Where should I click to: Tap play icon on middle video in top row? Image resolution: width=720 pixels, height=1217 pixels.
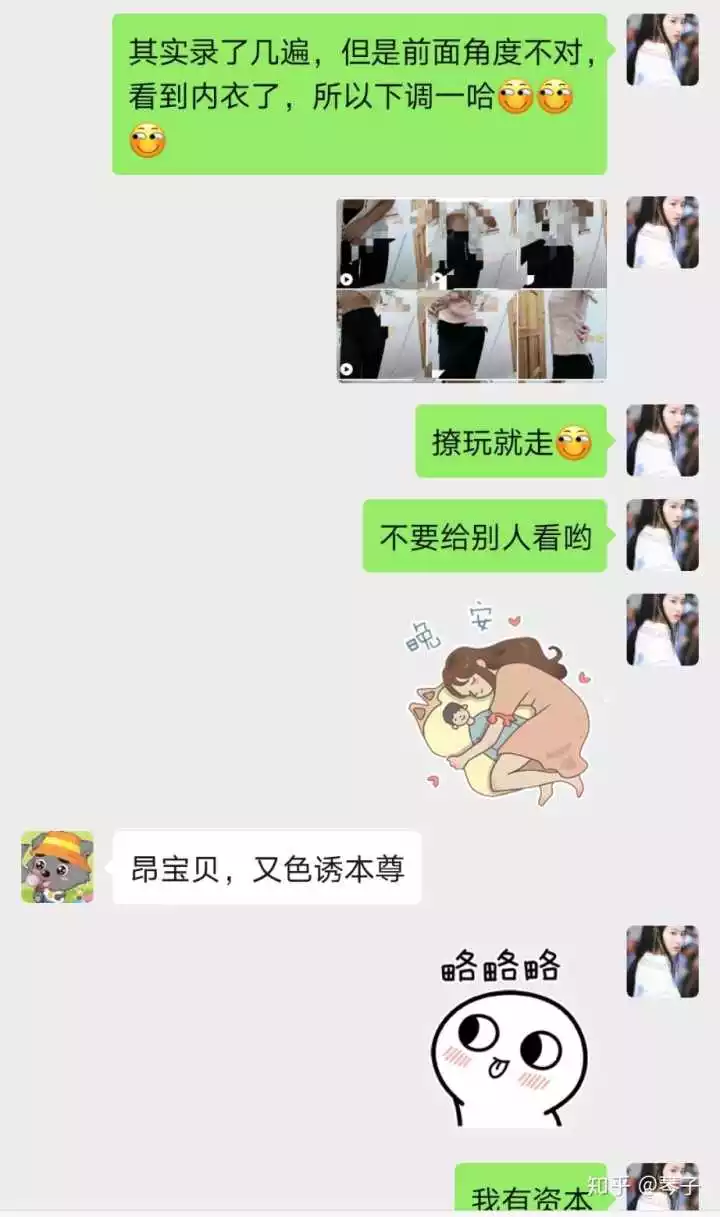[x=436, y=277]
